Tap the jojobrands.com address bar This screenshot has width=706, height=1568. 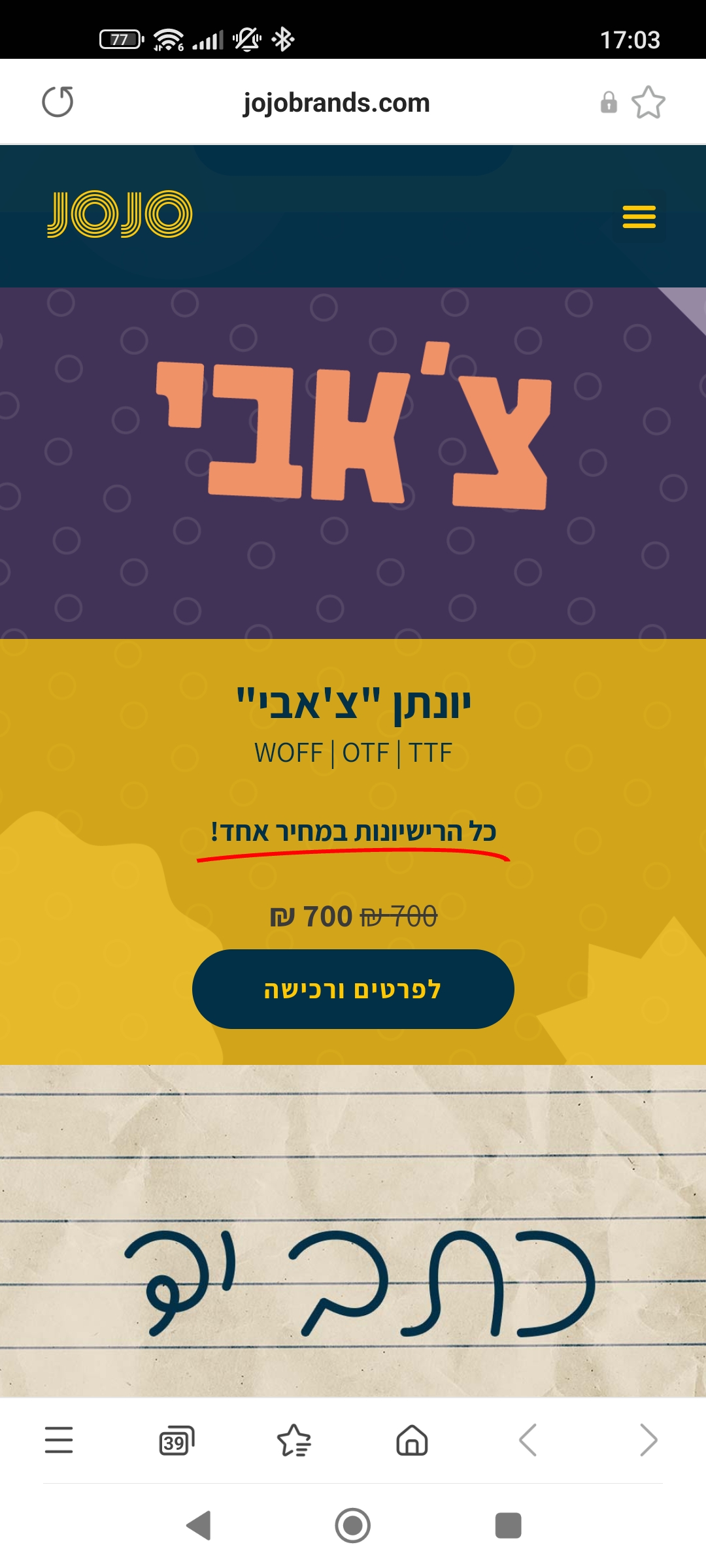336,103
